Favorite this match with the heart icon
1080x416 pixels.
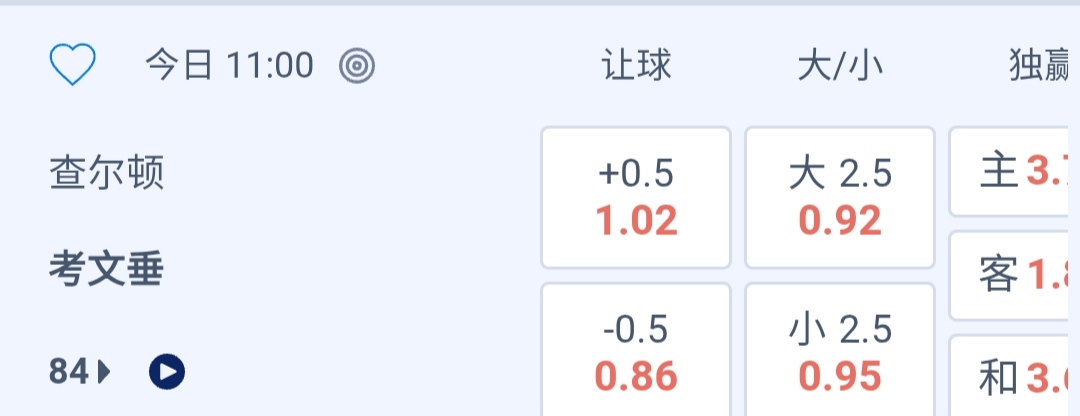pyautogui.click(x=72, y=66)
